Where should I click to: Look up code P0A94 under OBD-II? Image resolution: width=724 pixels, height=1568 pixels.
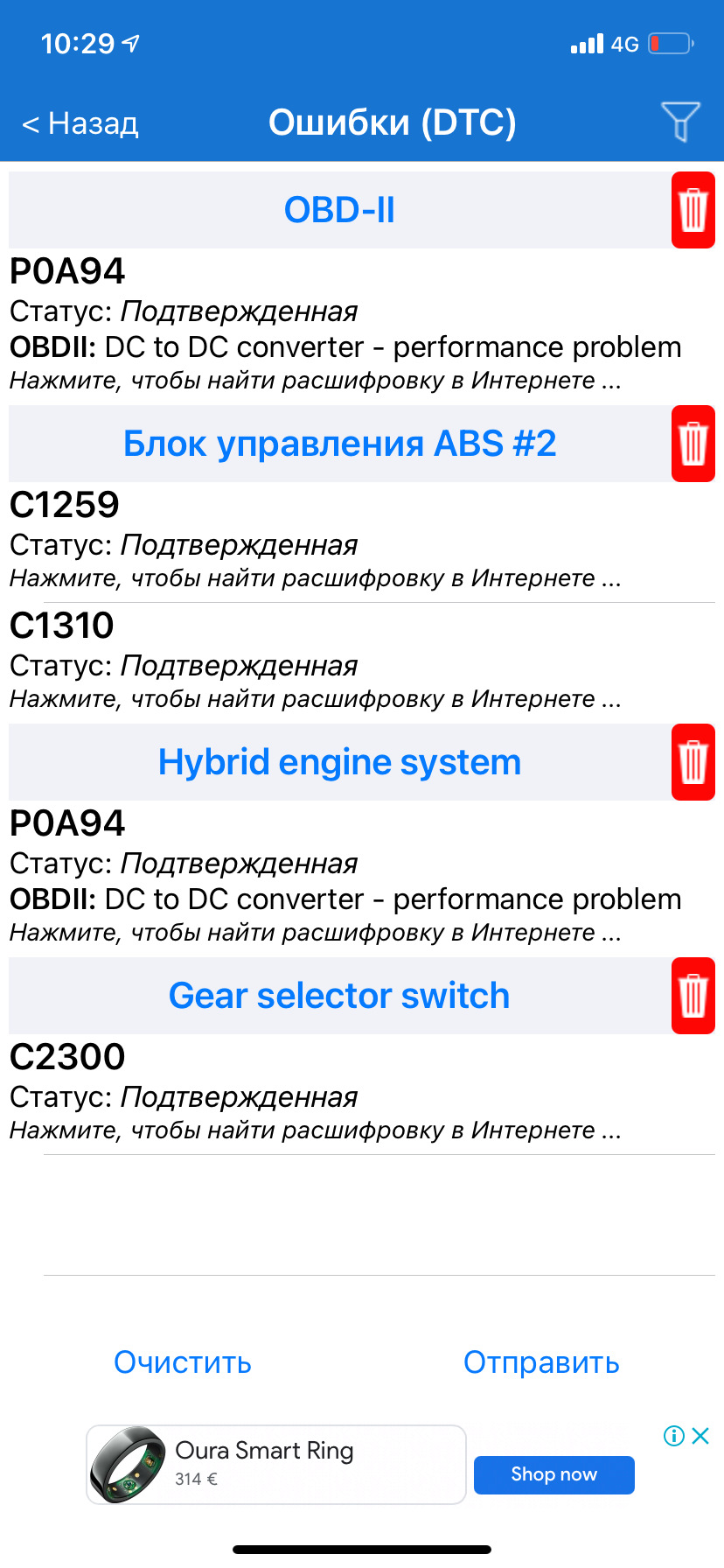(362, 324)
